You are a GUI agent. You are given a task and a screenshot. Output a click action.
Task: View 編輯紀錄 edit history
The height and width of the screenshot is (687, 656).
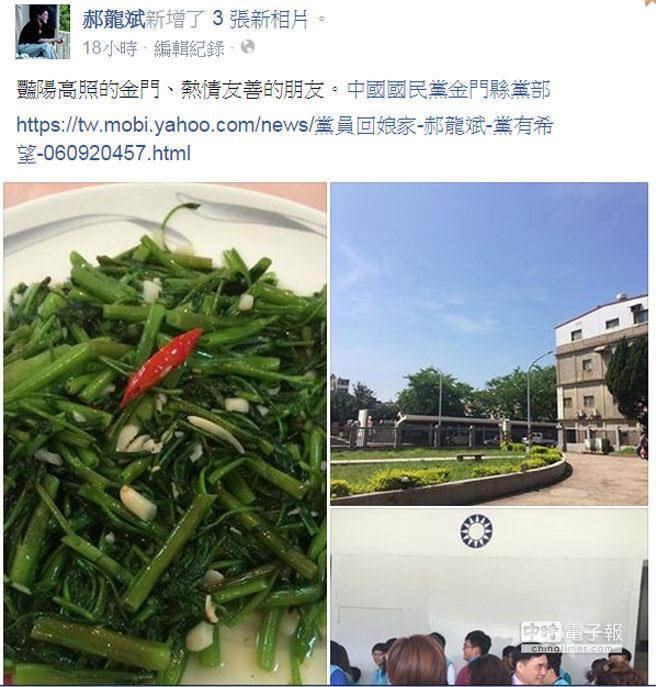[189, 47]
